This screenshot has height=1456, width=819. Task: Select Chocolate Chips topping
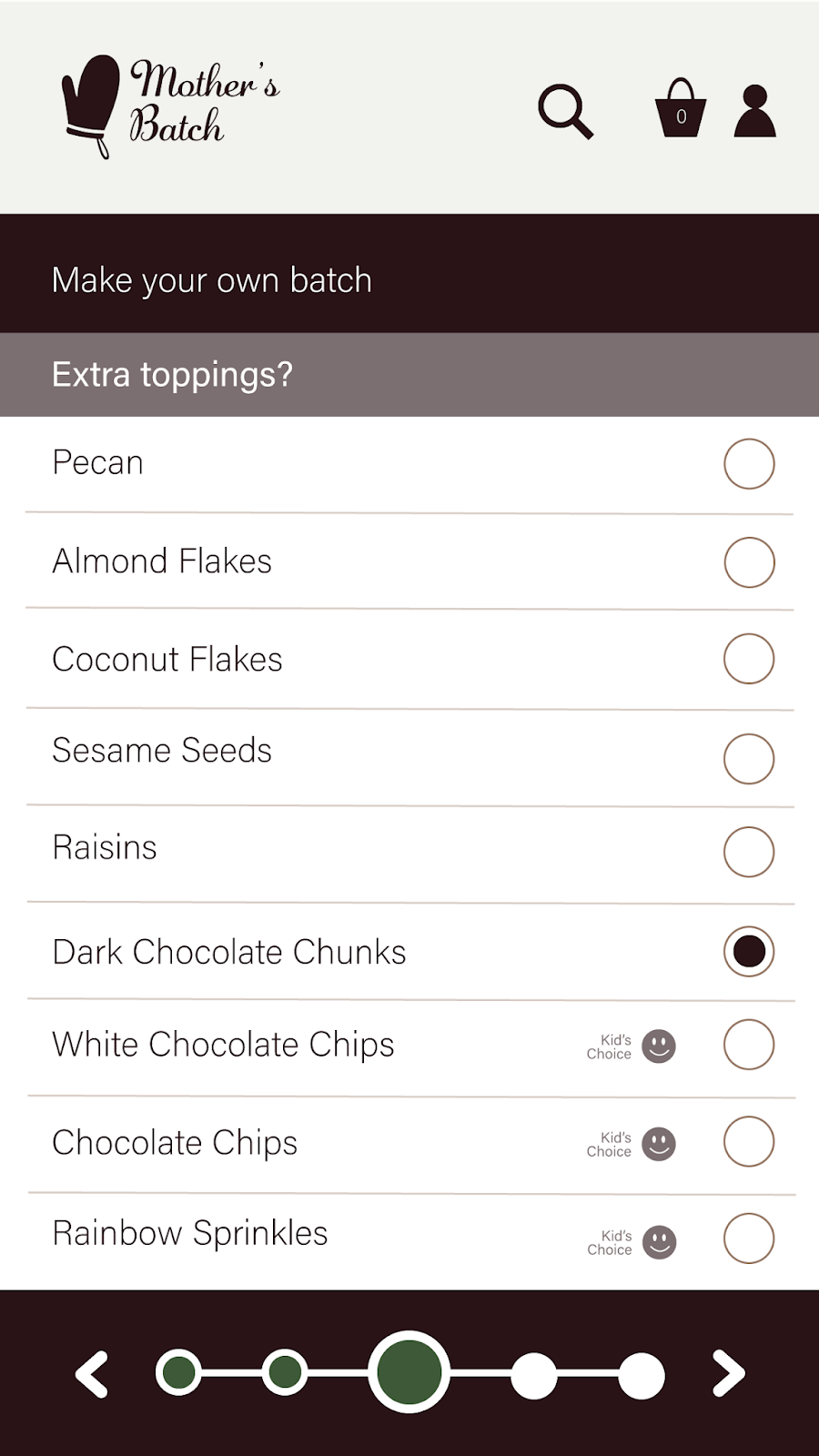point(749,1141)
